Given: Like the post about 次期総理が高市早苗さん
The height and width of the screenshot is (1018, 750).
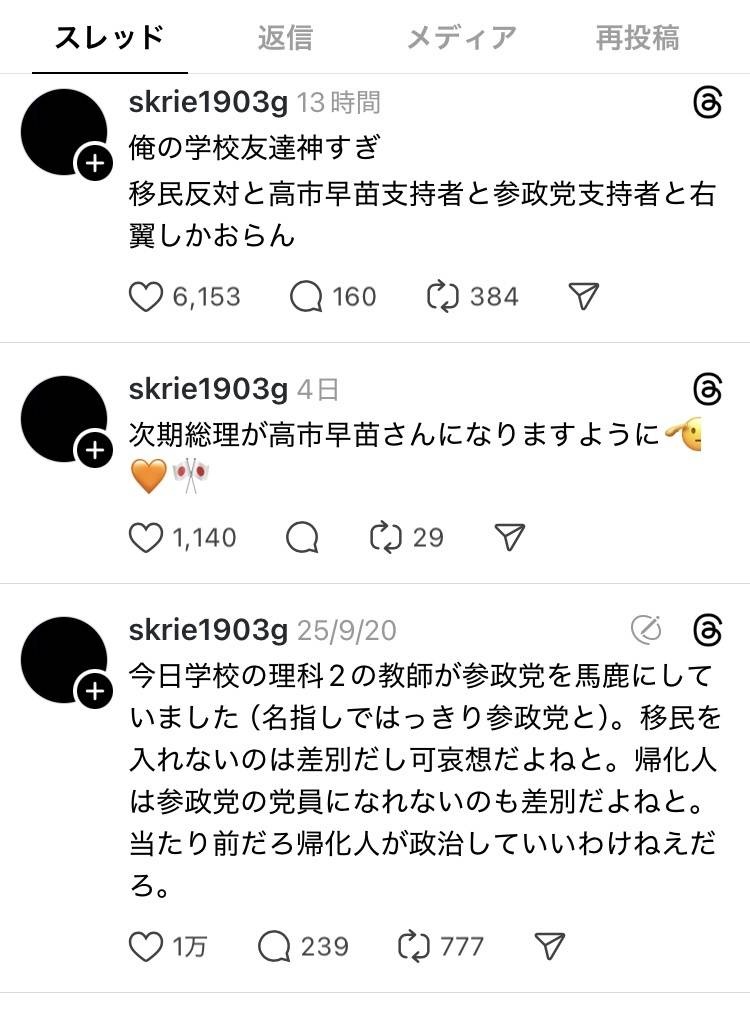Looking at the screenshot, I should pyautogui.click(x=147, y=538).
